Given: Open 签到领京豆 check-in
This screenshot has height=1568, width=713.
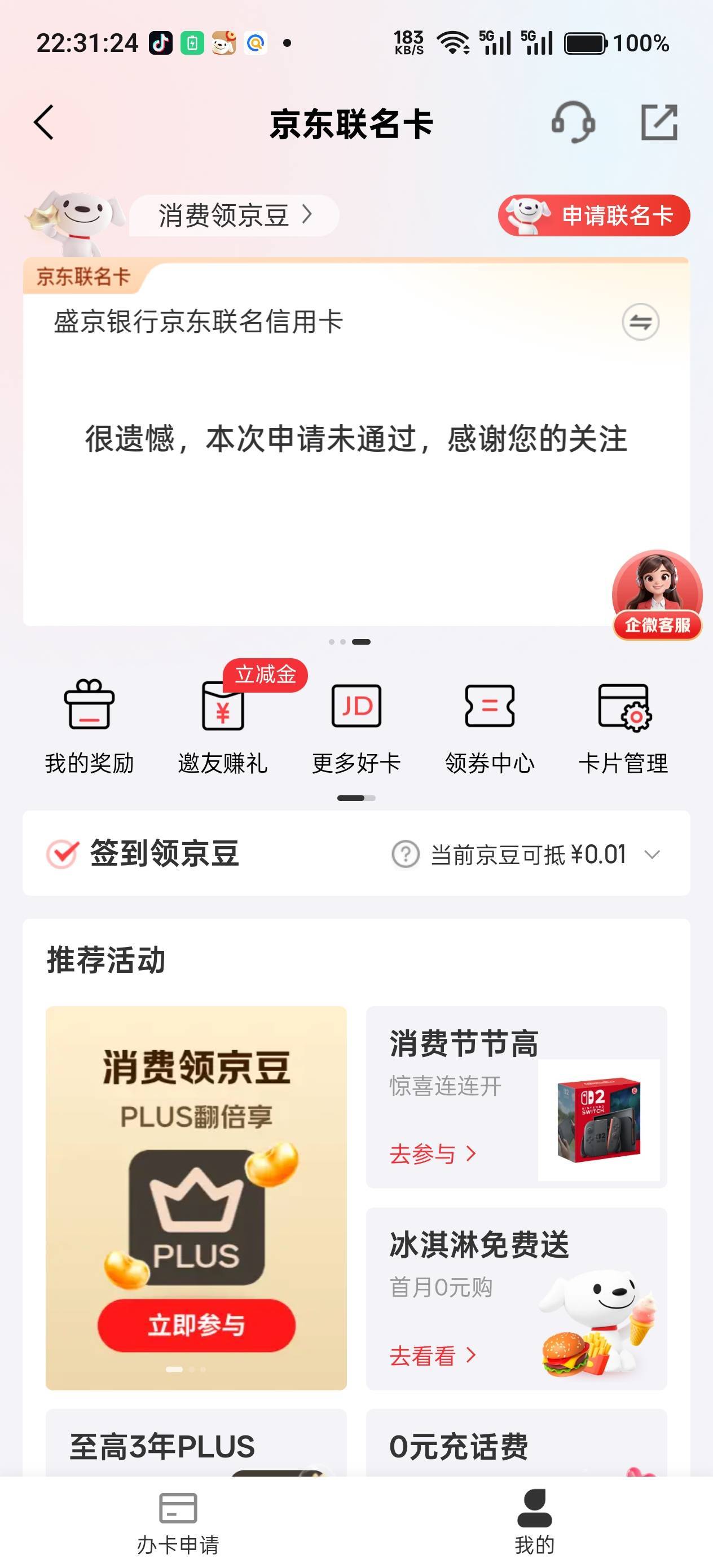Looking at the screenshot, I should 144,853.
